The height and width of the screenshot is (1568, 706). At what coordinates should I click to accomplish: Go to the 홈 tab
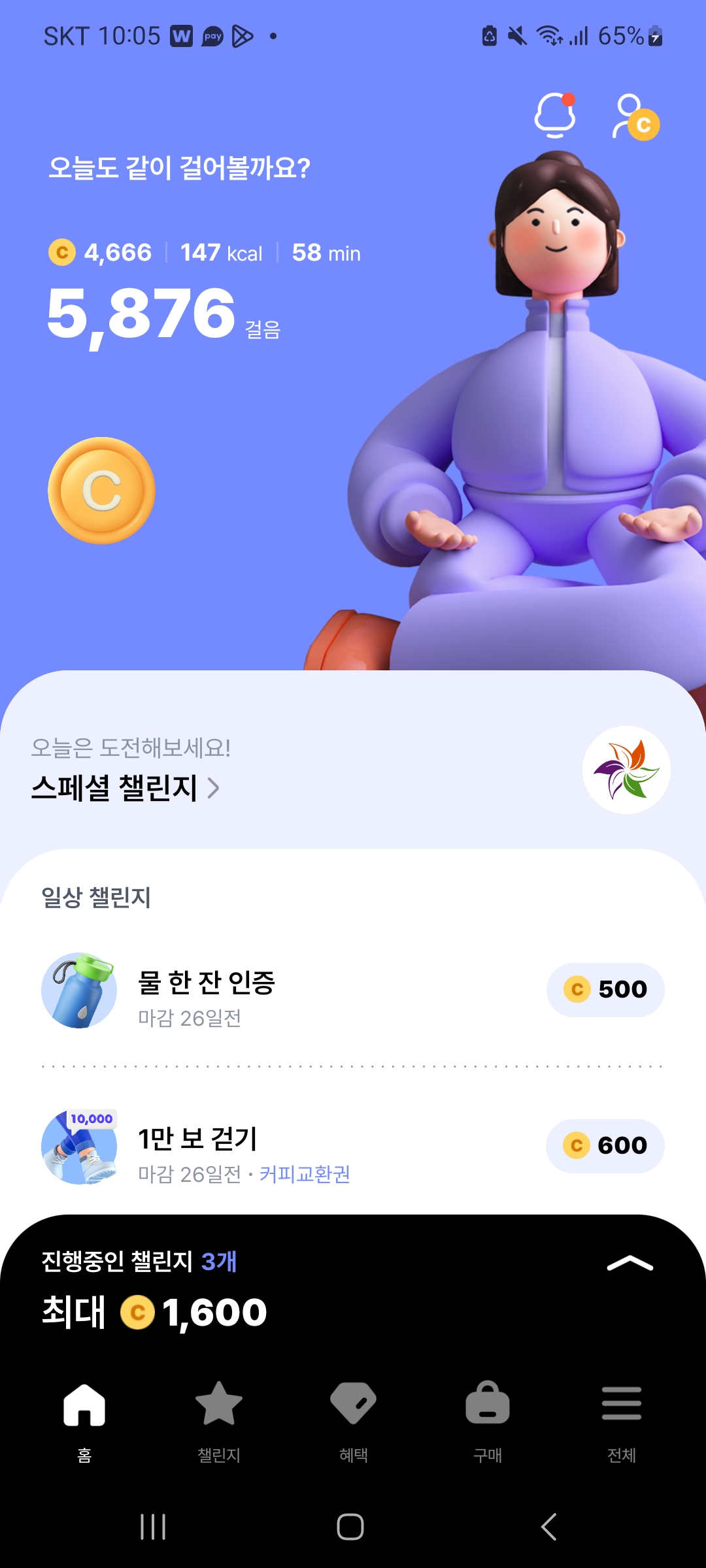pyautogui.click(x=84, y=1419)
